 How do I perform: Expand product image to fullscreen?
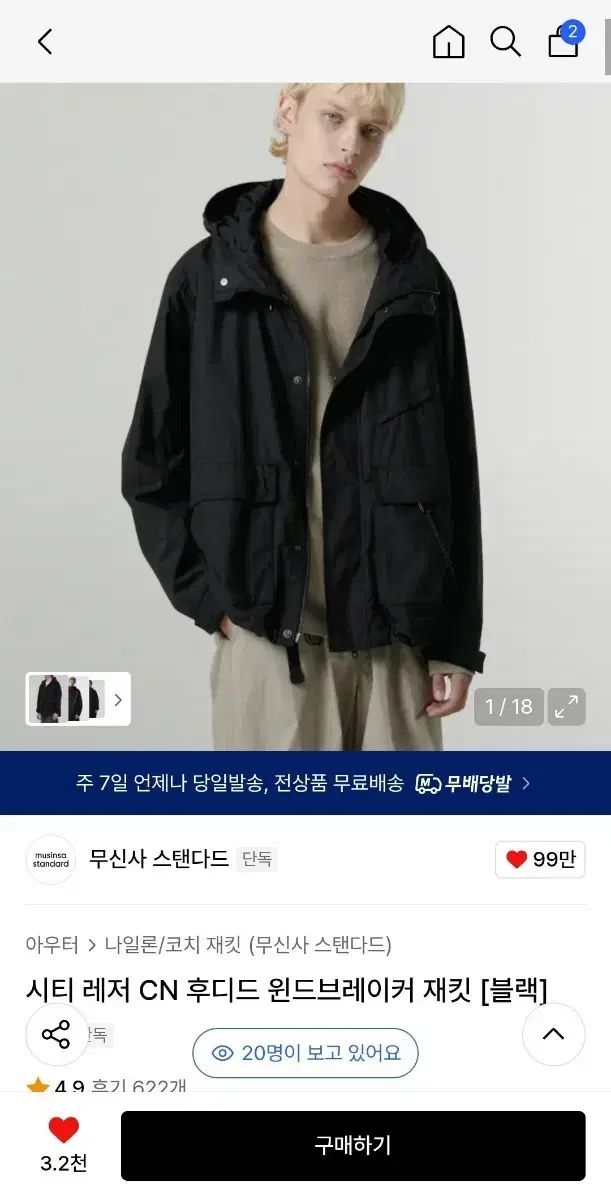coord(567,707)
